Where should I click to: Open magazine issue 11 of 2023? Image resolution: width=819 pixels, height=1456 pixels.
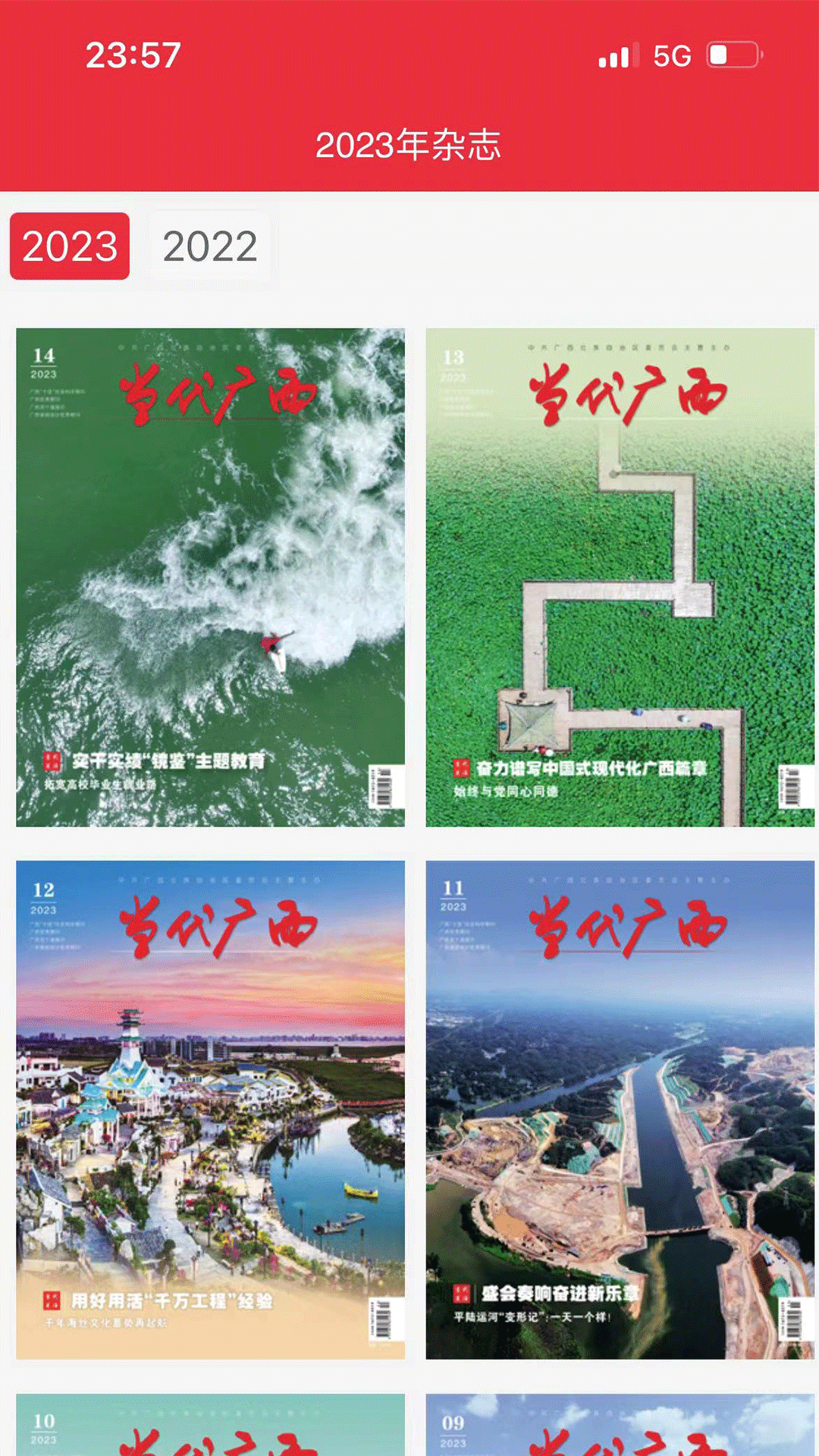coord(620,1109)
